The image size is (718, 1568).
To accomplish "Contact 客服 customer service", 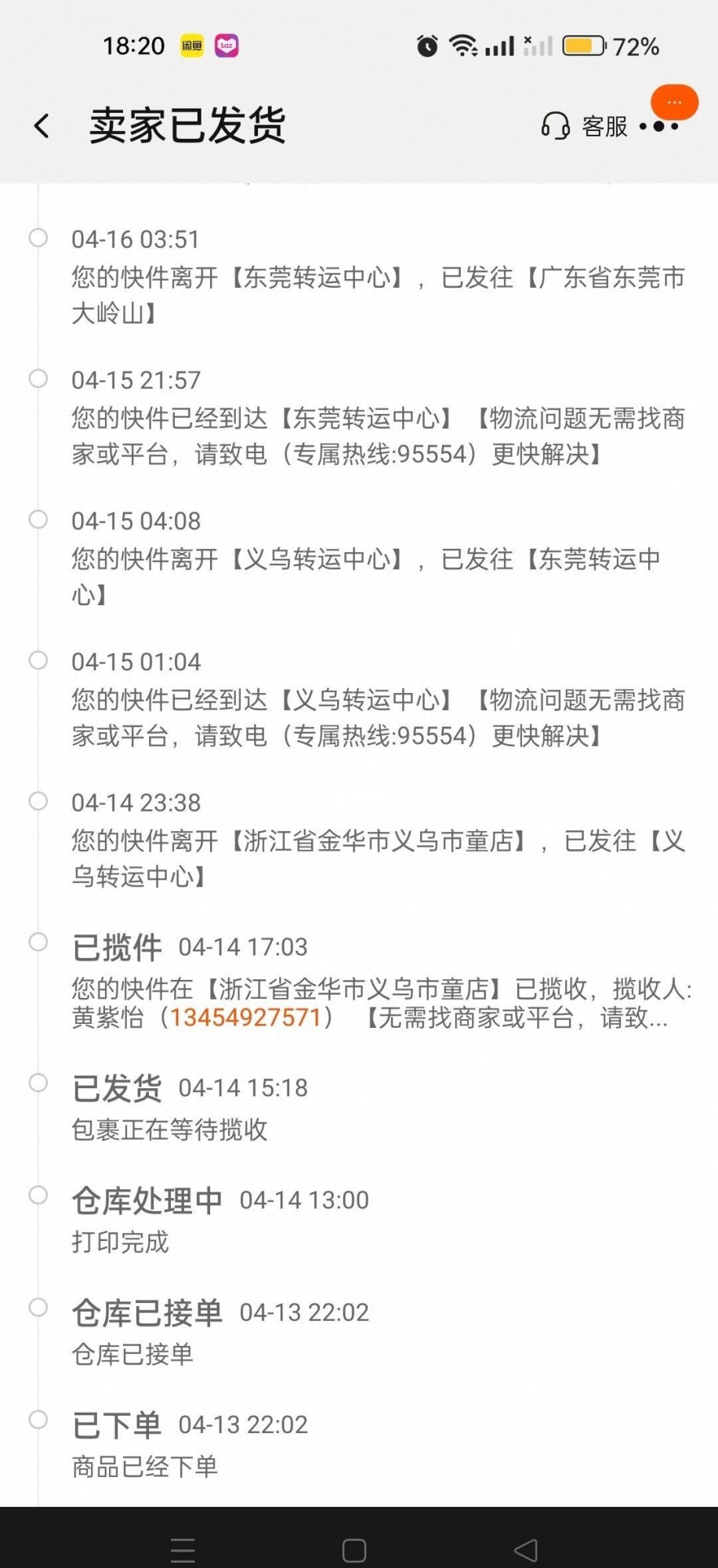I will point(584,125).
